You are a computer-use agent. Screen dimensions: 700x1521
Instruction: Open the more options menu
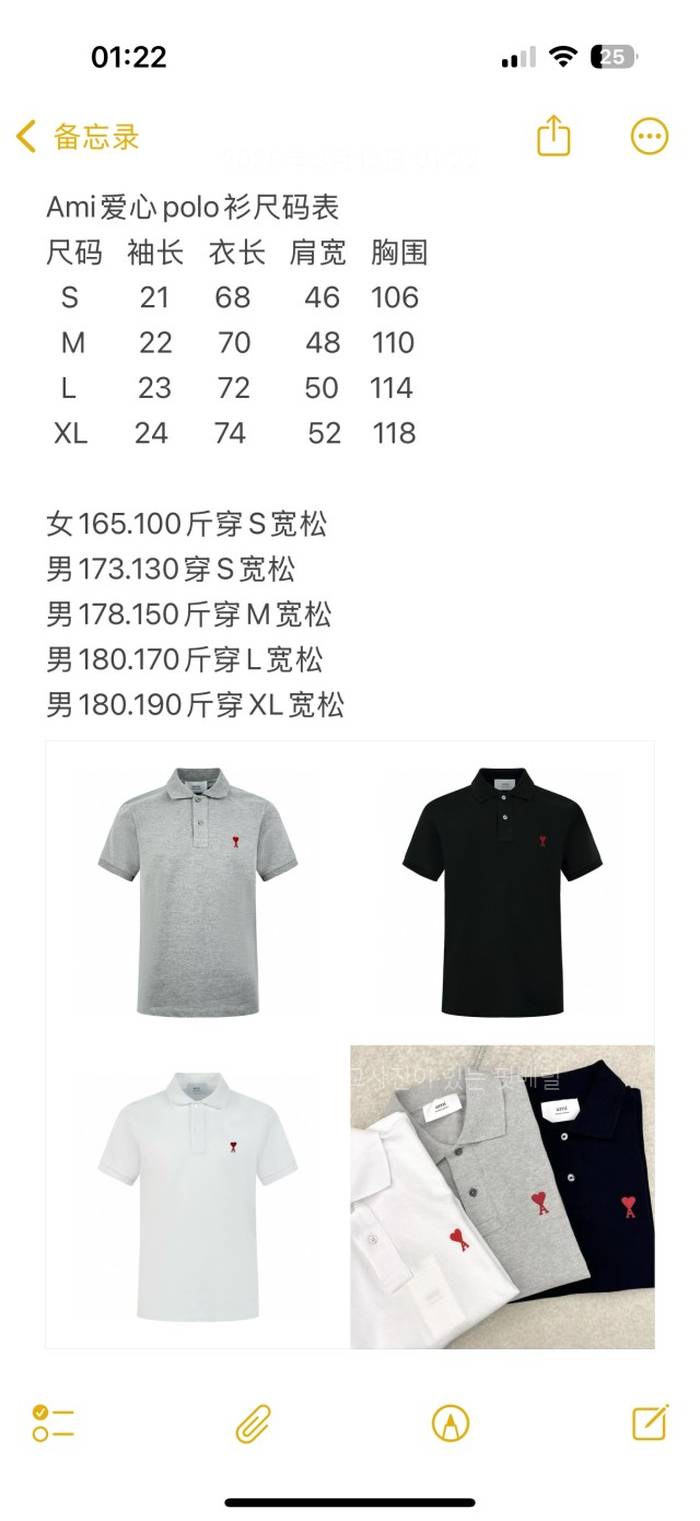click(649, 136)
